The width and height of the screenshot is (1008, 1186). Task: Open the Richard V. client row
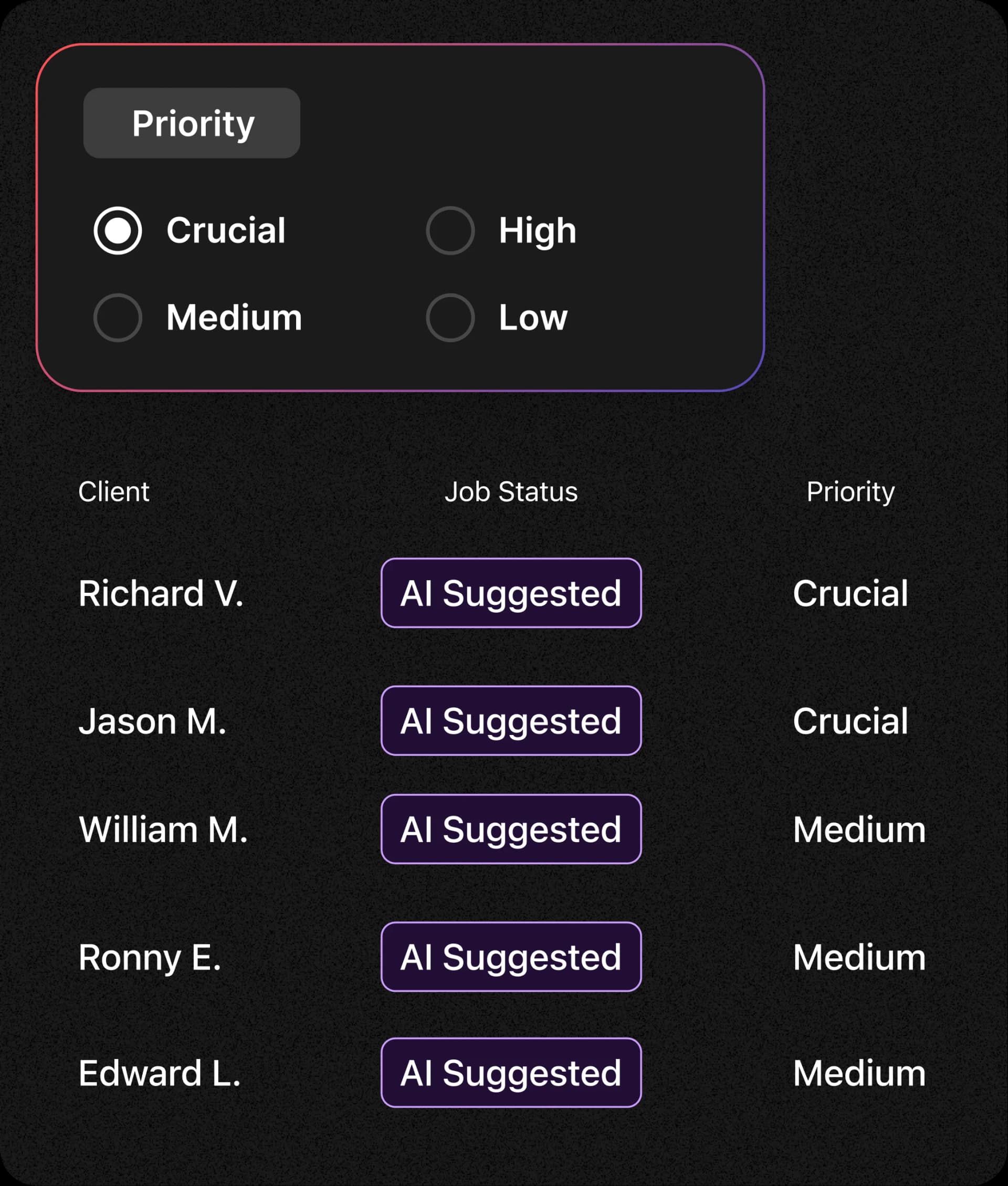point(161,593)
